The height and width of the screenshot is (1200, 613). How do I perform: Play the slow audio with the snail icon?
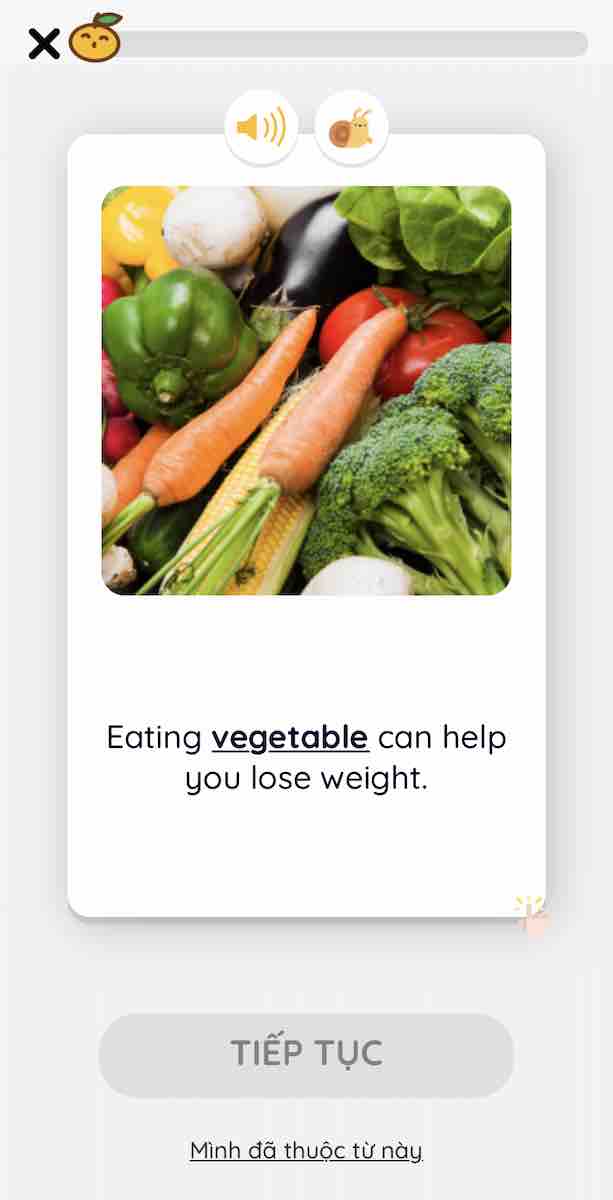tap(351, 128)
